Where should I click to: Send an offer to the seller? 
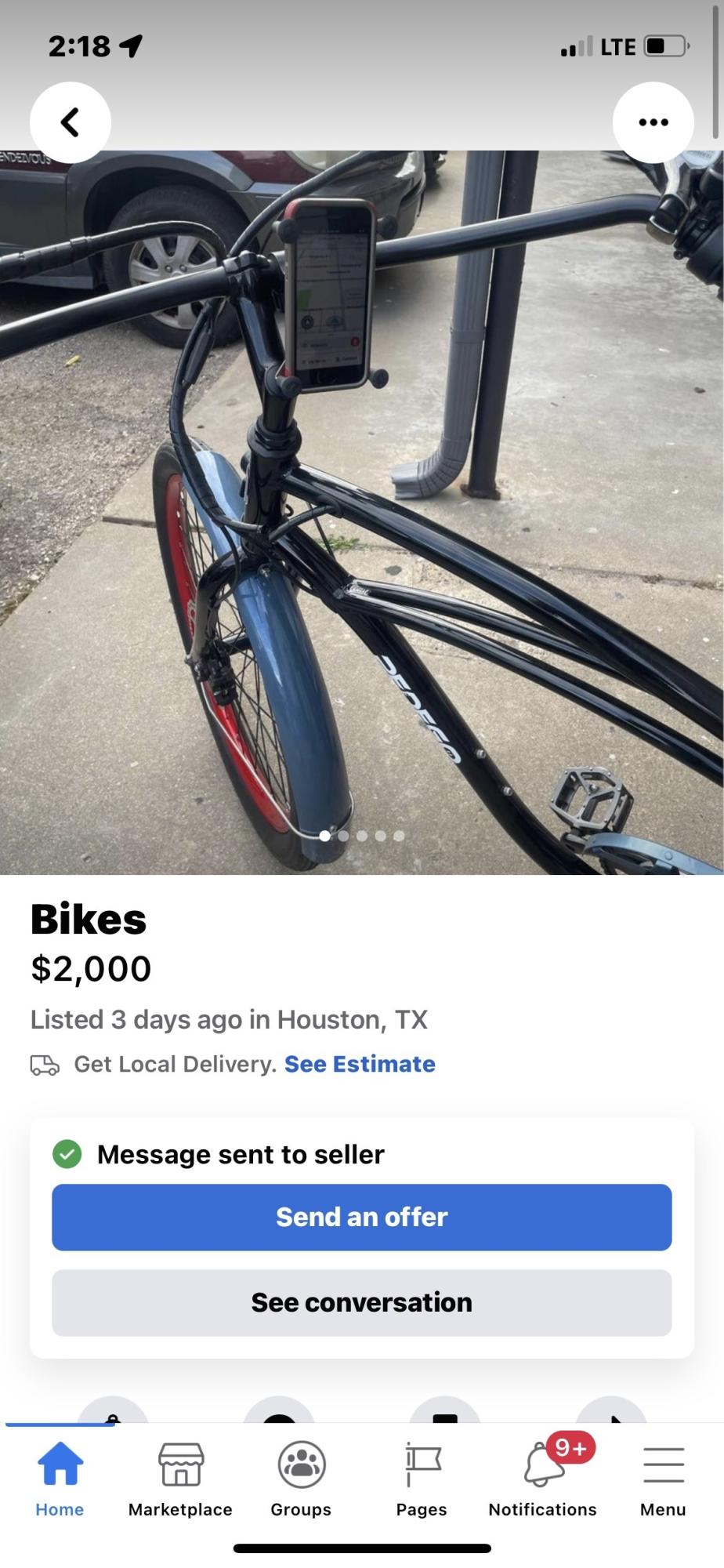click(362, 1217)
